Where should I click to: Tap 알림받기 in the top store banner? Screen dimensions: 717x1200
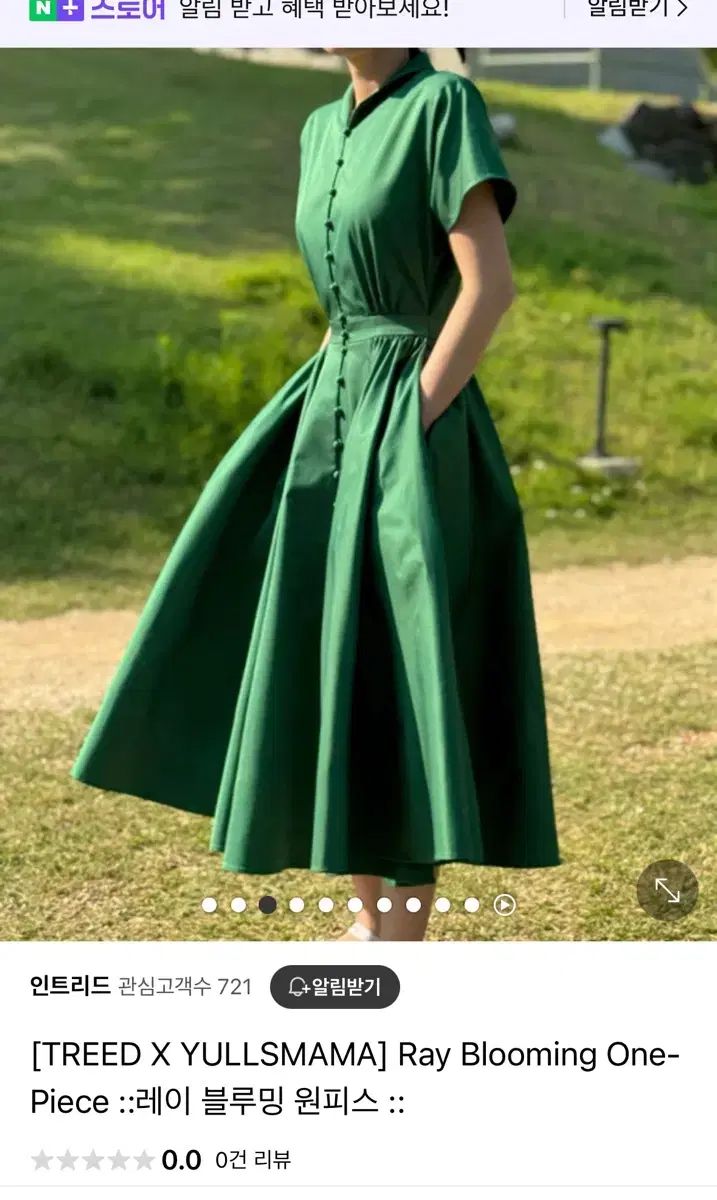coord(637,10)
